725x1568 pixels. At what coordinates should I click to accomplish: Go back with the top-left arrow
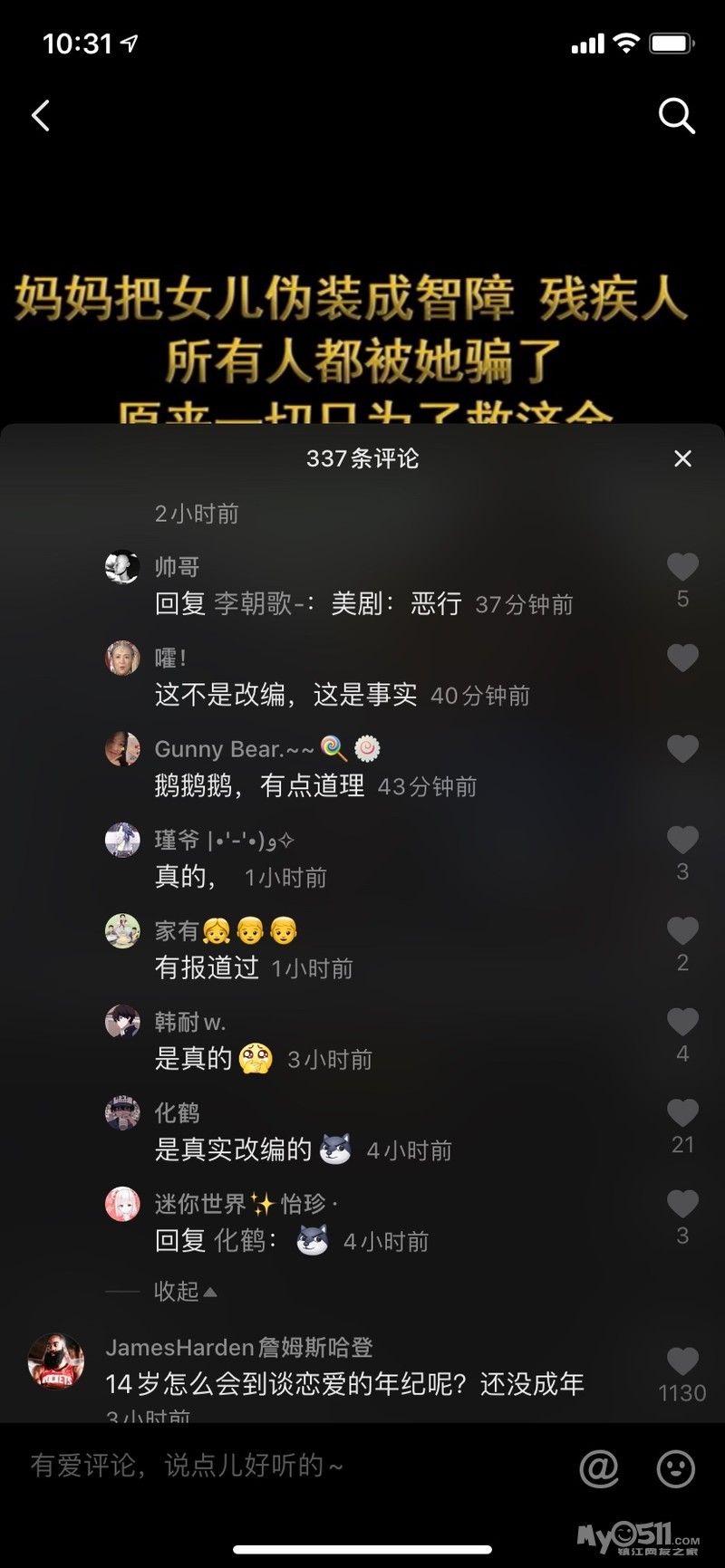pyautogui.click(x=41, y=116)
